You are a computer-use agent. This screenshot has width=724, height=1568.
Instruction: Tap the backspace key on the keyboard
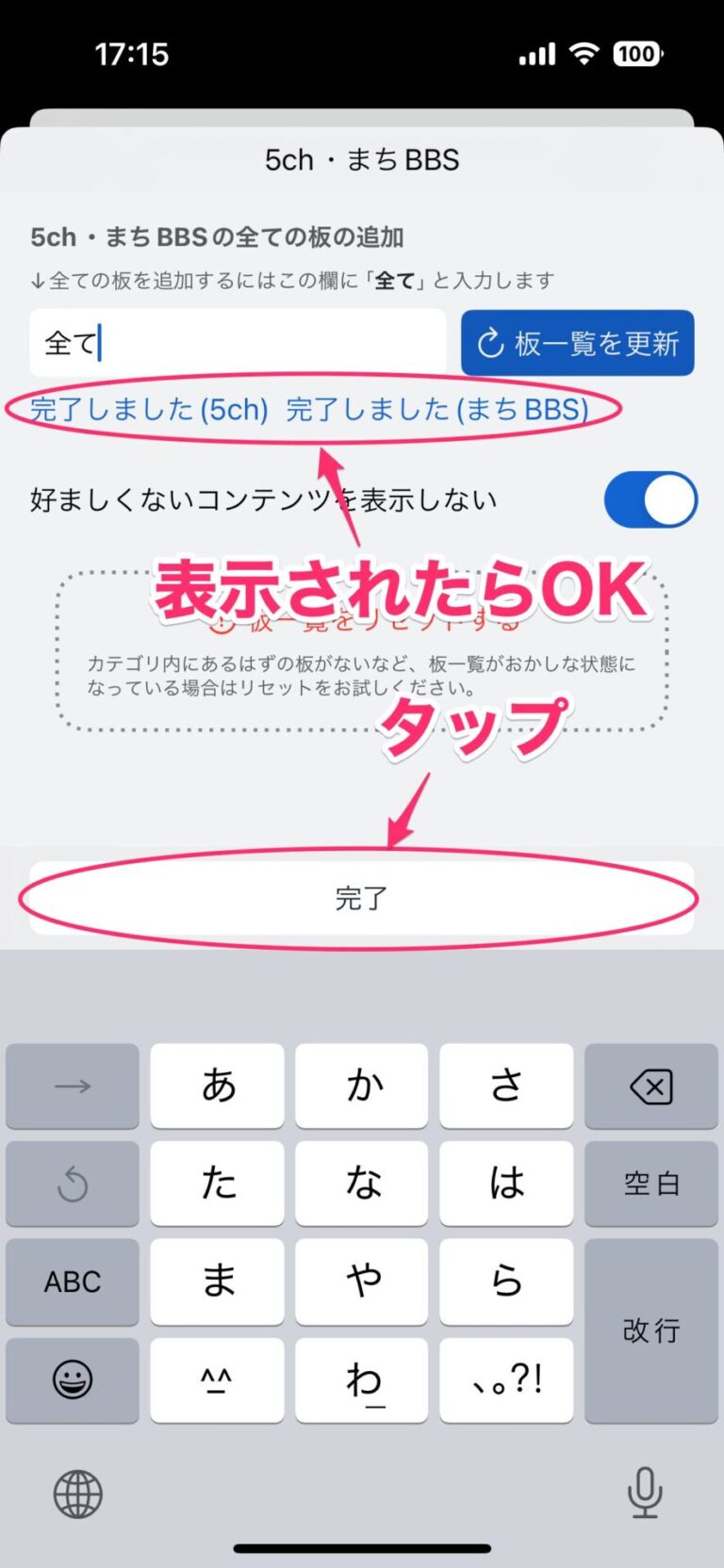point(650,1086)
